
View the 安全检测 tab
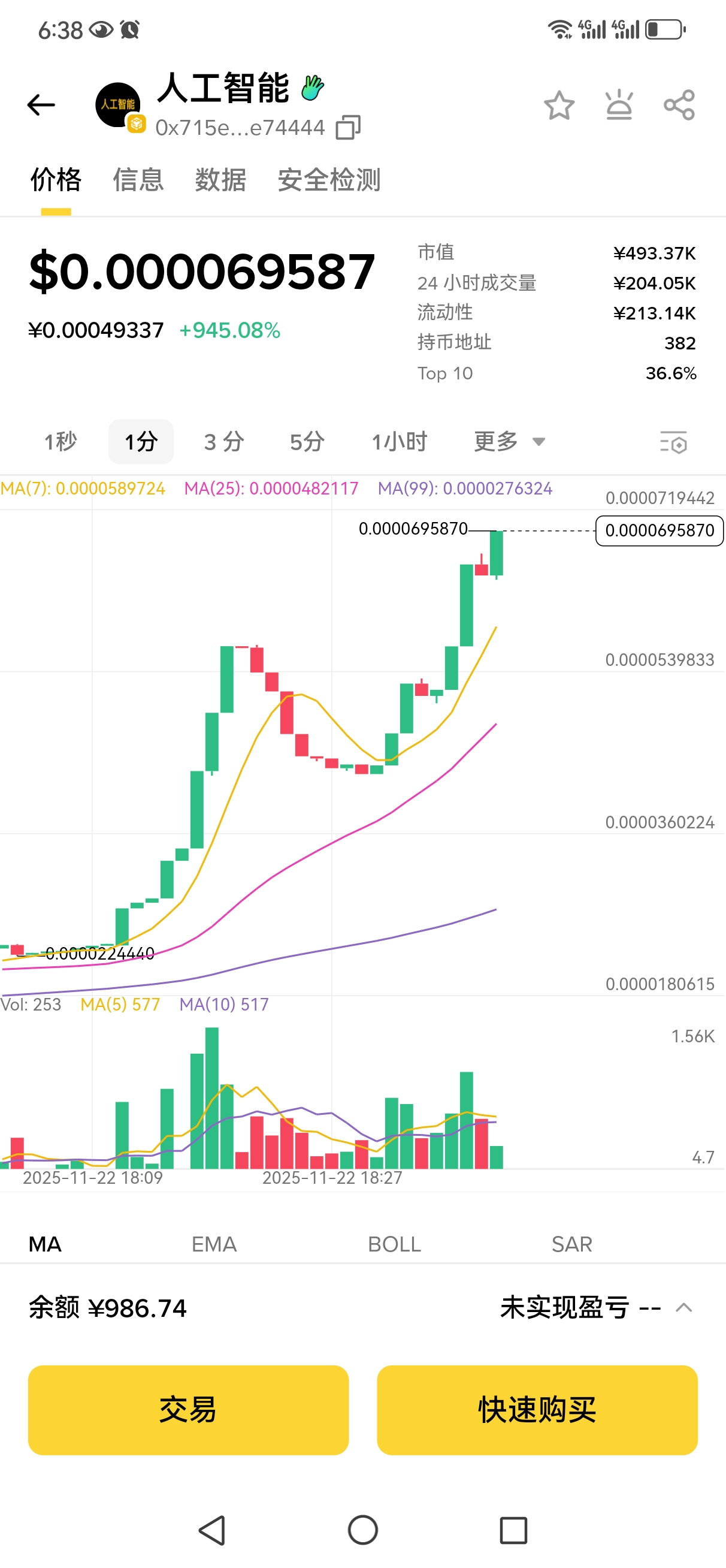[329, 180]
